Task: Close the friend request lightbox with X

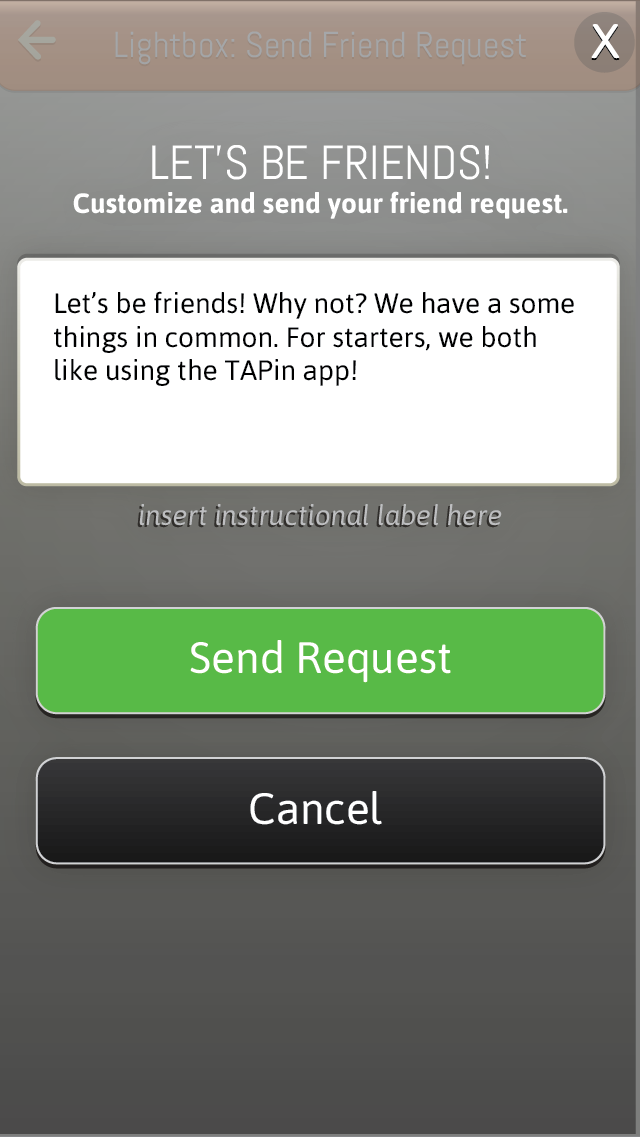Action: tap(604, 42)
